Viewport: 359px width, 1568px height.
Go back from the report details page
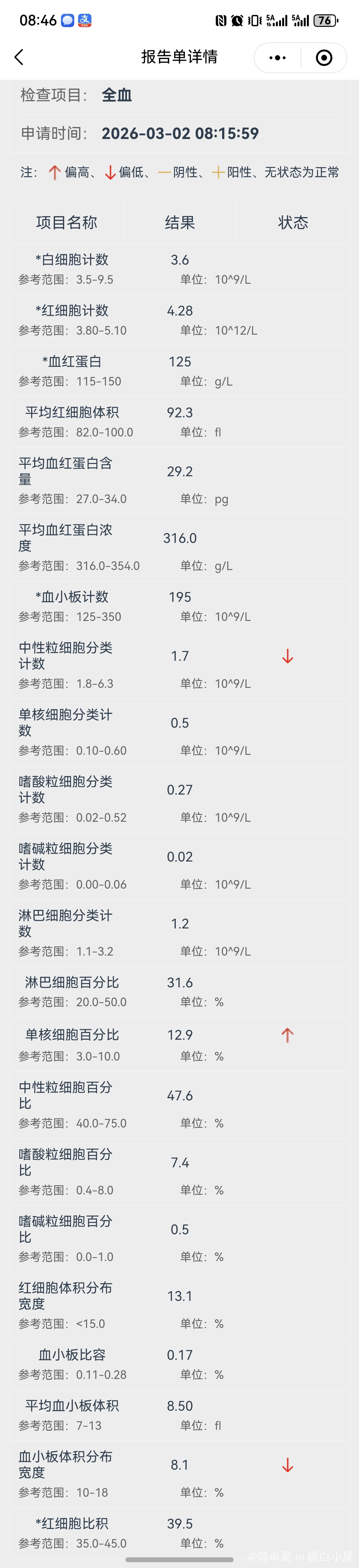click(19, 57)
